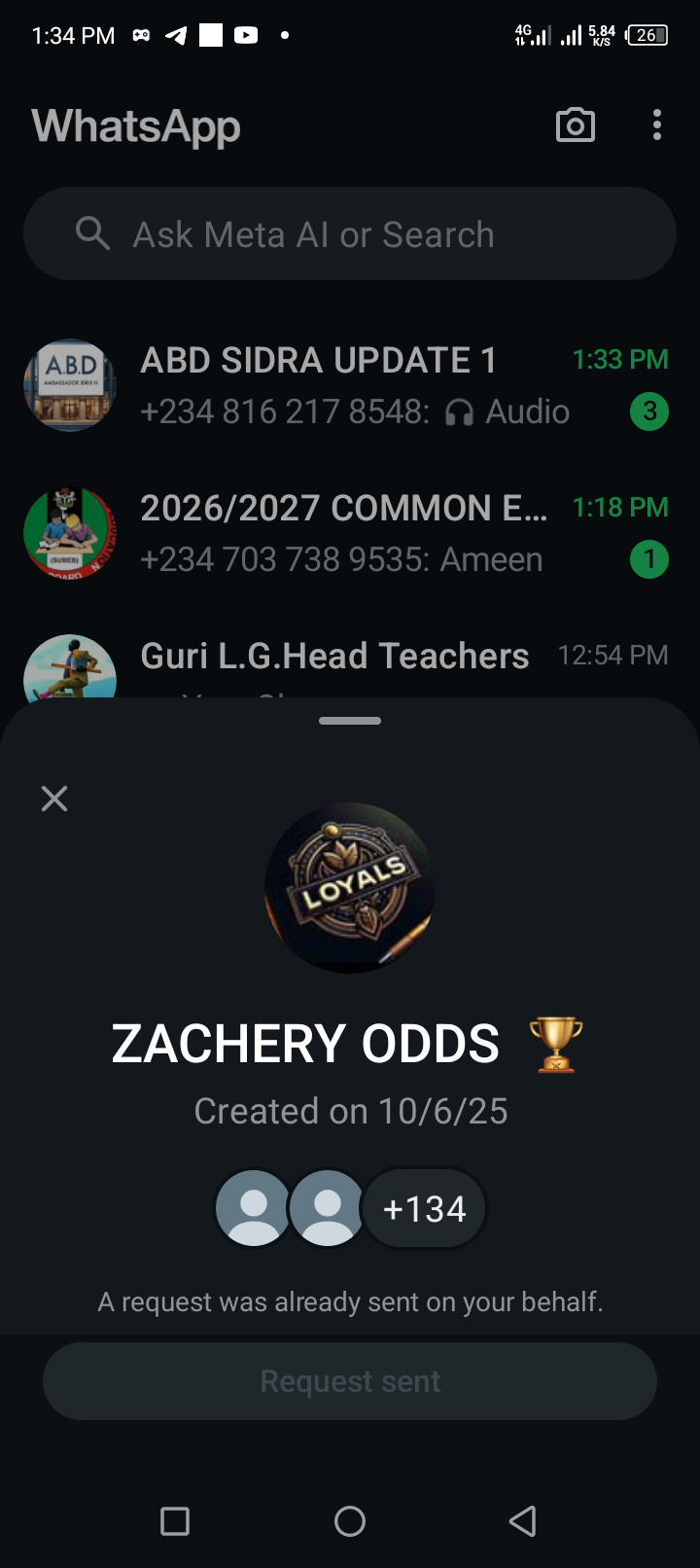
Task: Open the camera from the WhatsApp header
Action: pyautogui.click(x=575, y=125)
